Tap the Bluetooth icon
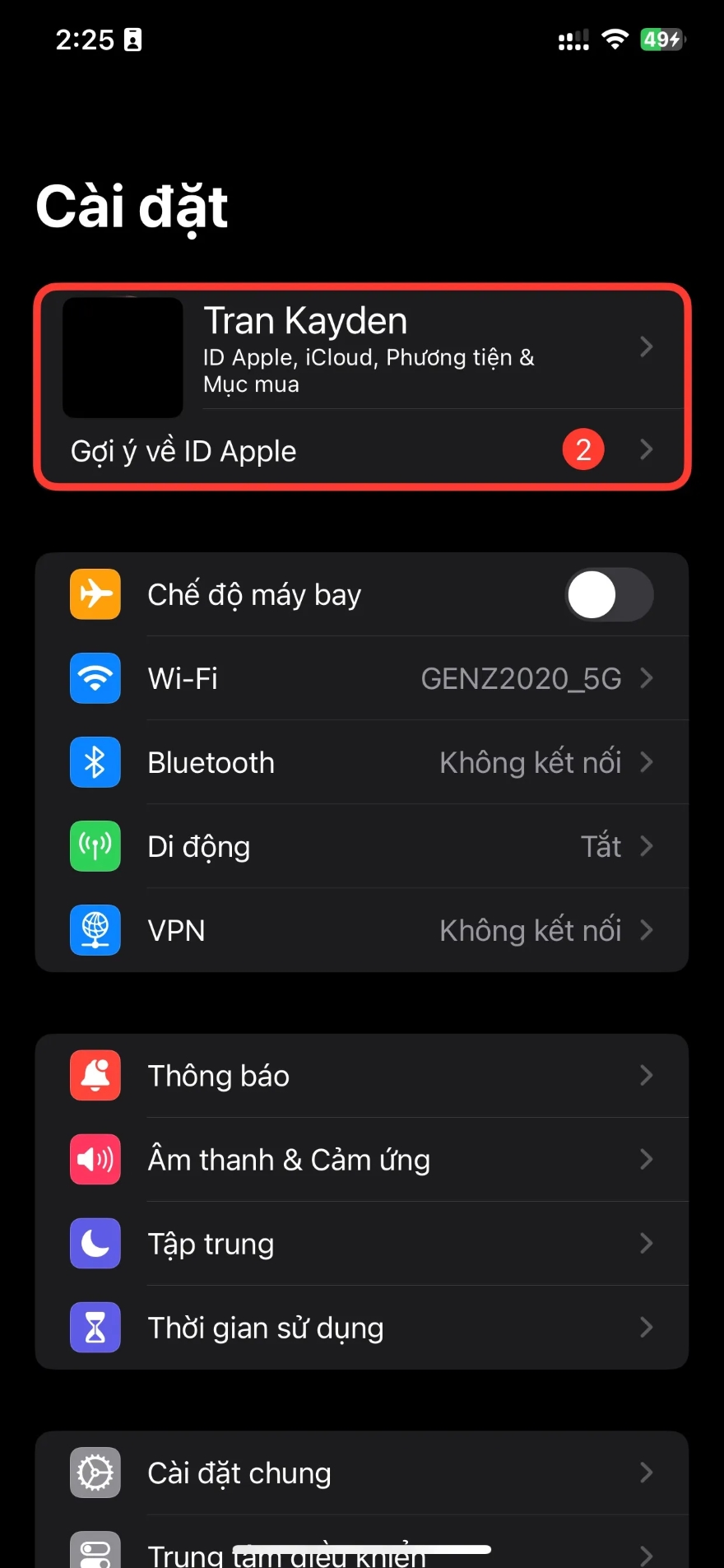The image size is (724, 1568). (x=95, y=762)
